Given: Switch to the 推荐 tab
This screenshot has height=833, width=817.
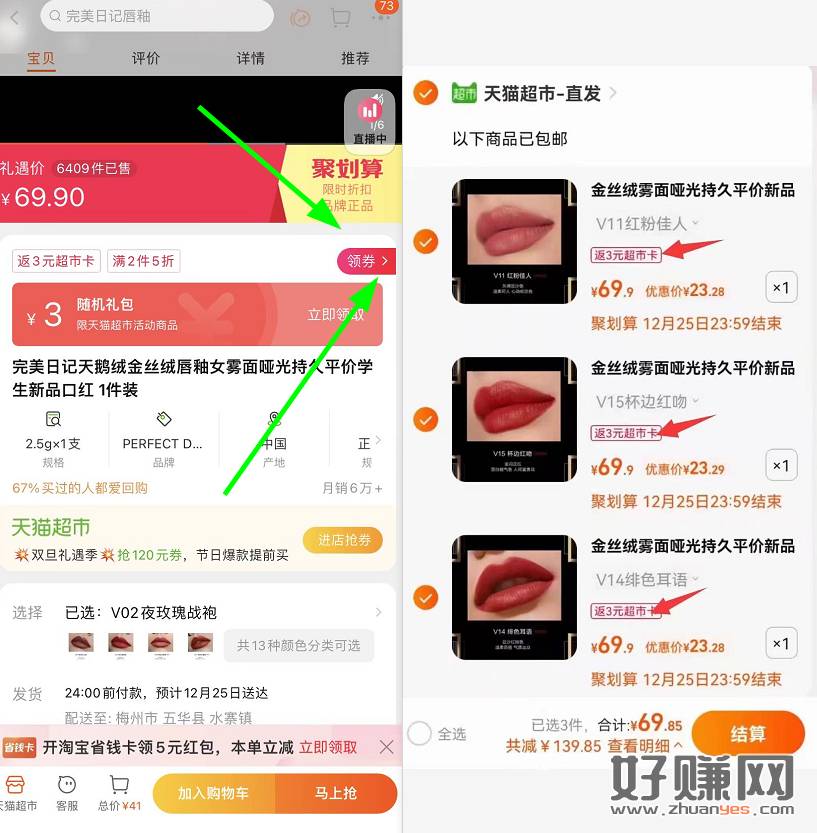Looking at the screenshot, I should point(354,59).
